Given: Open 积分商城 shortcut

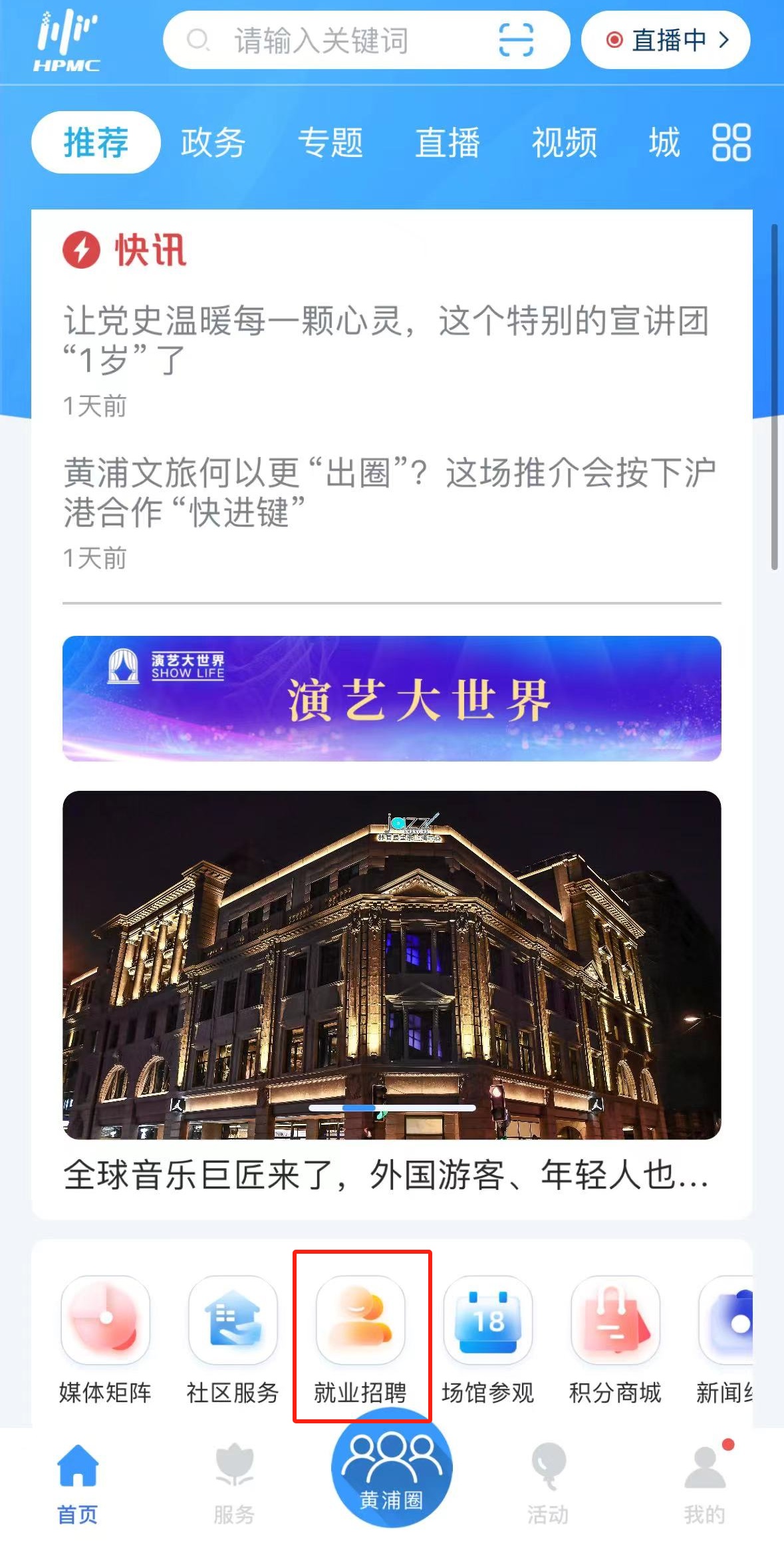Looking at the screenshot, I should click(615, 1337).
